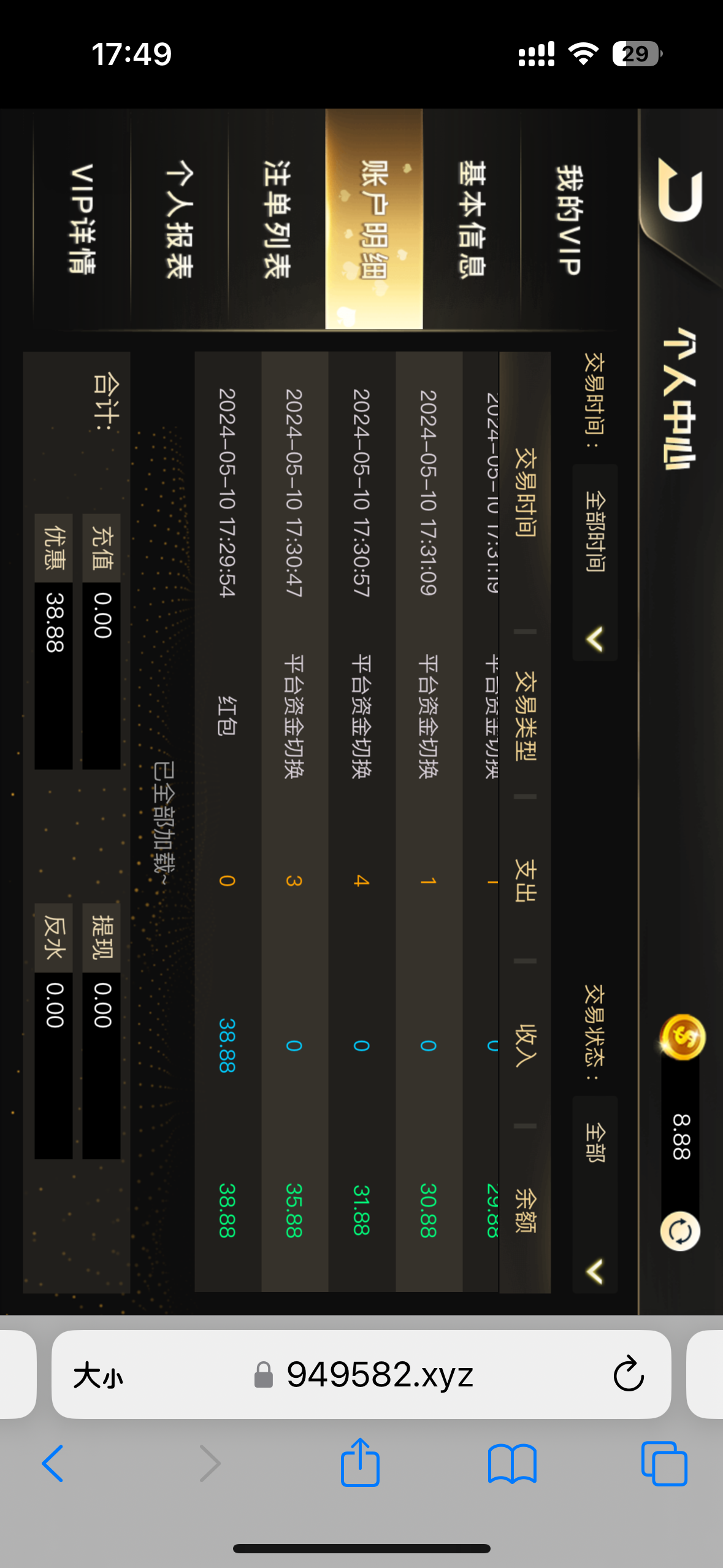
Task: Reload the page in Safari address bar
Action: [628, 1374]
